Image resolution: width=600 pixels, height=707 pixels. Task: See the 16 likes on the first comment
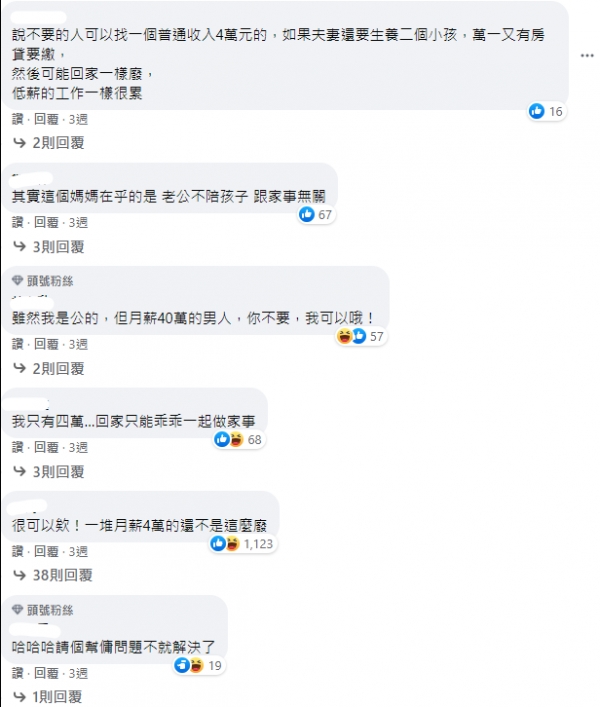tap(547, 112)
